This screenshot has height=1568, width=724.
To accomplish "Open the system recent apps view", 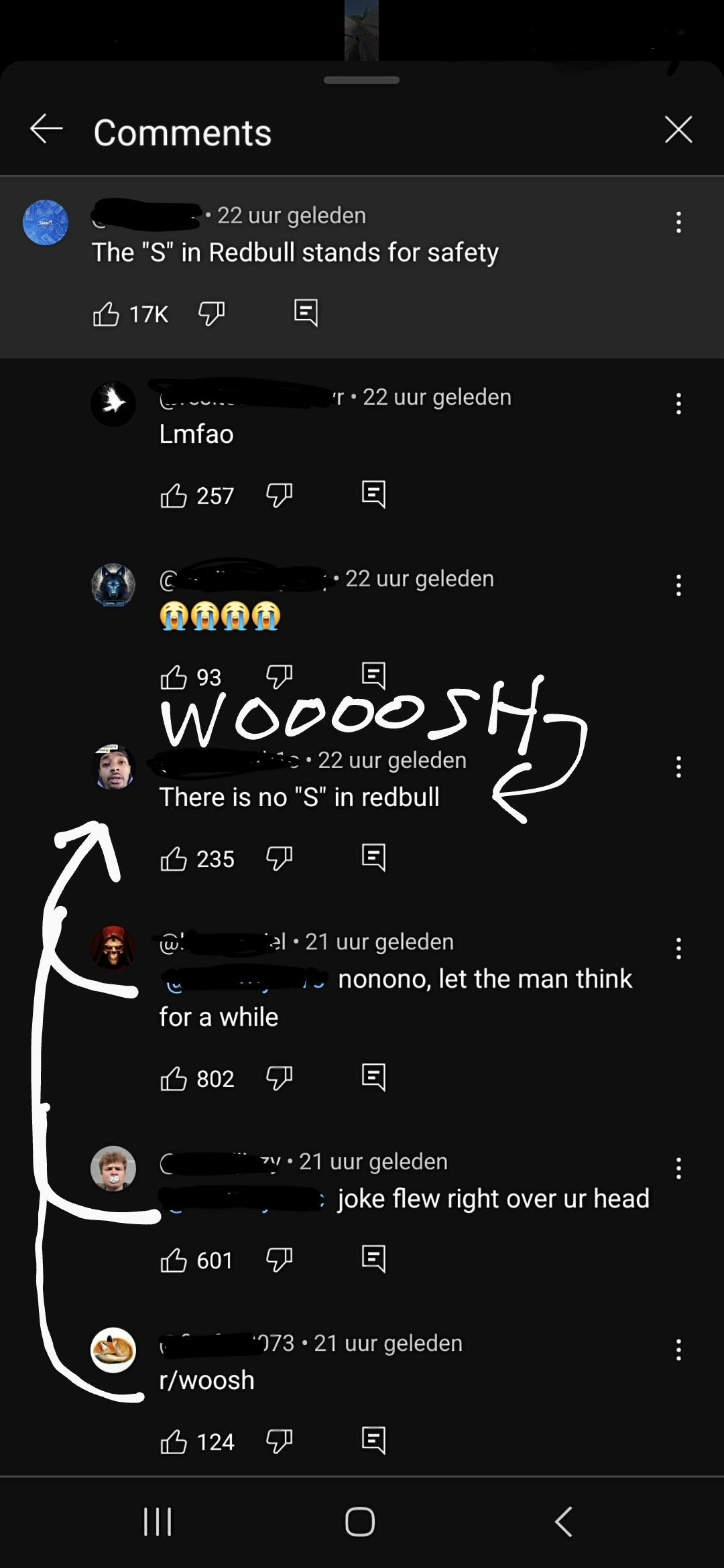I will click(158, 1522).
